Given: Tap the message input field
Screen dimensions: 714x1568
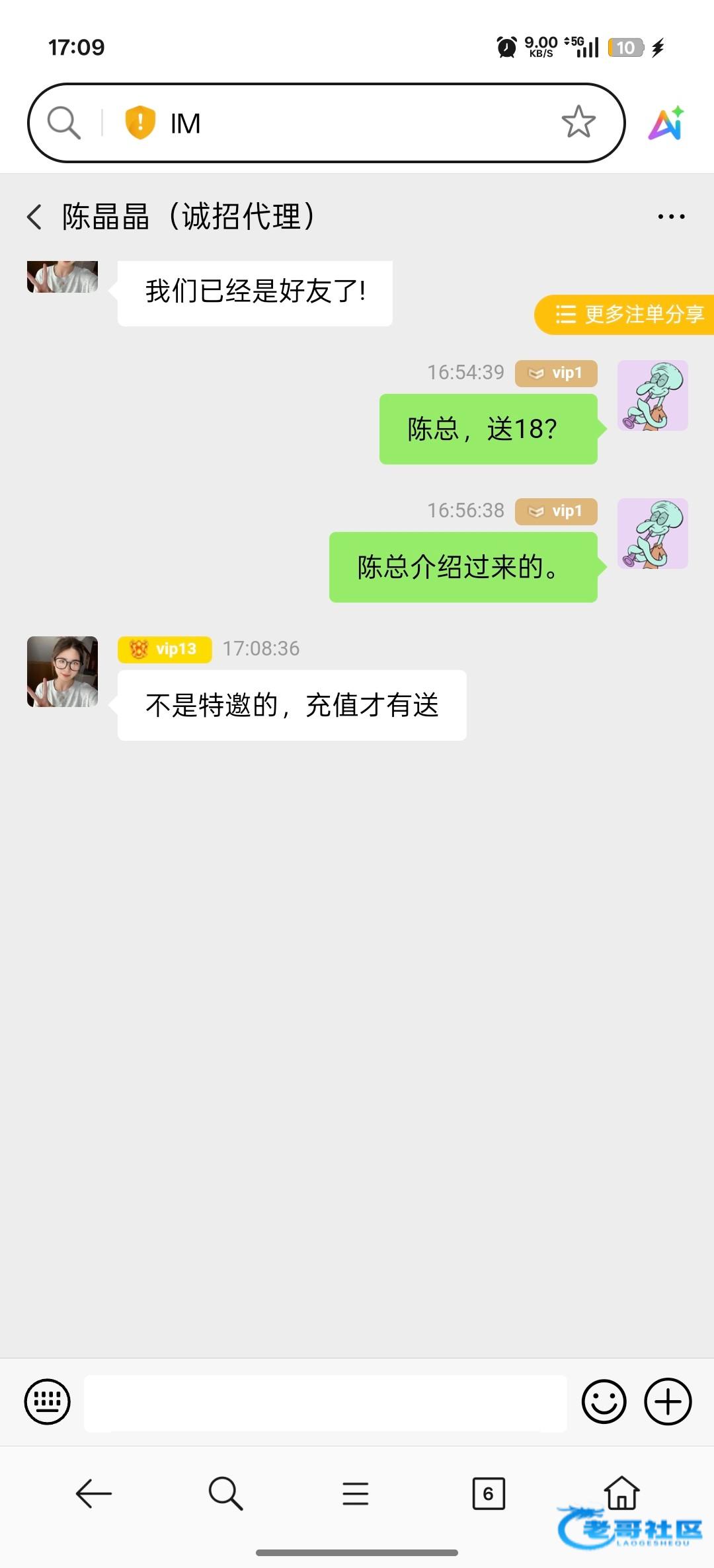Looking at the screenshot, I should click(325, 1403).
